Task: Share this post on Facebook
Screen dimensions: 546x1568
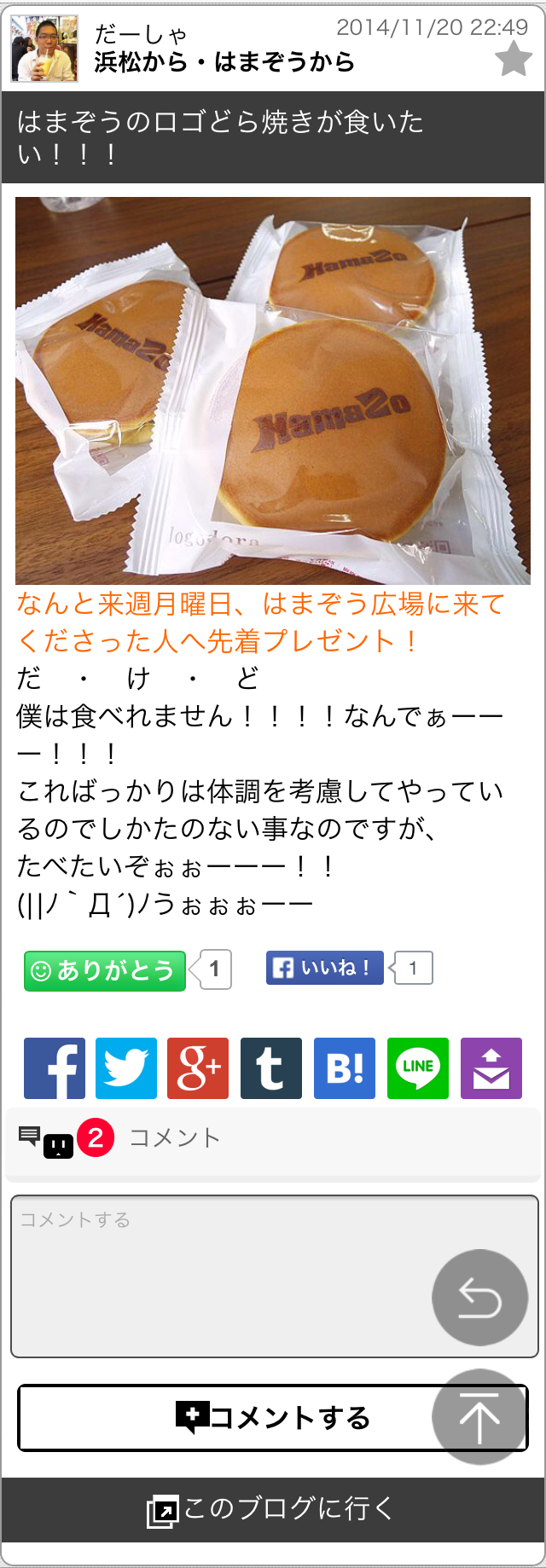Action: 55,1068
